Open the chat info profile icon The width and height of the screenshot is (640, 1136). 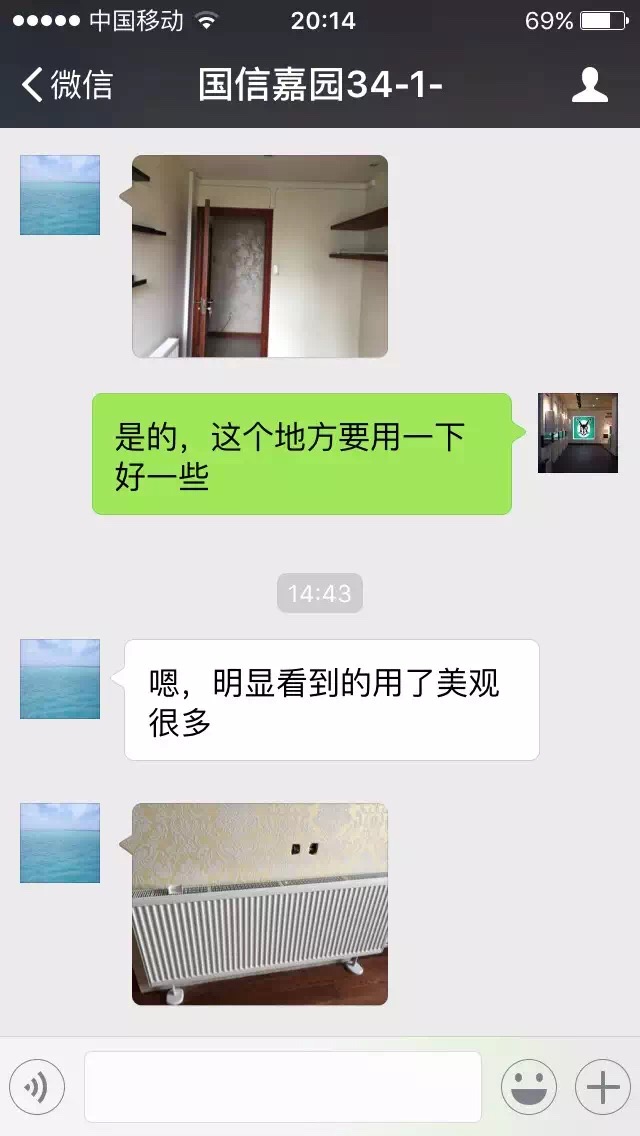tap(589, 85)
